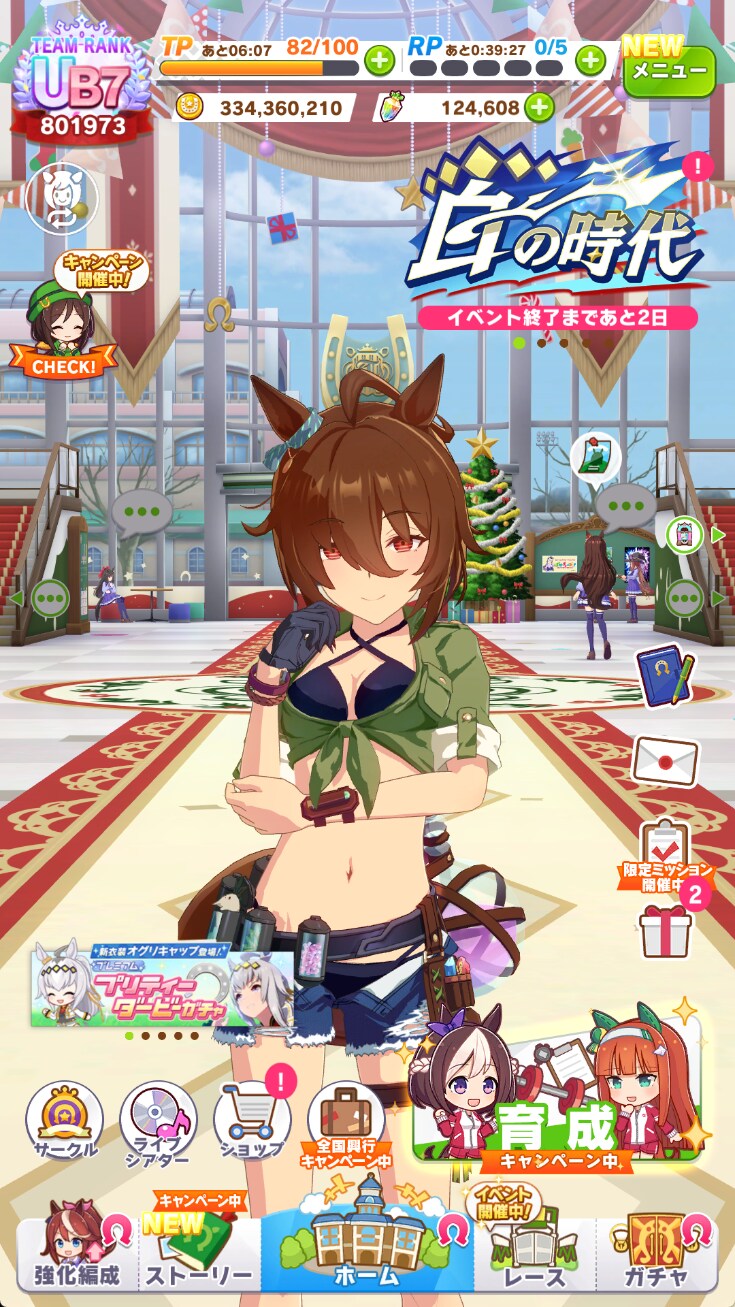Open the blue notebook with pen

pyautogui.click(x=665, y=677)
